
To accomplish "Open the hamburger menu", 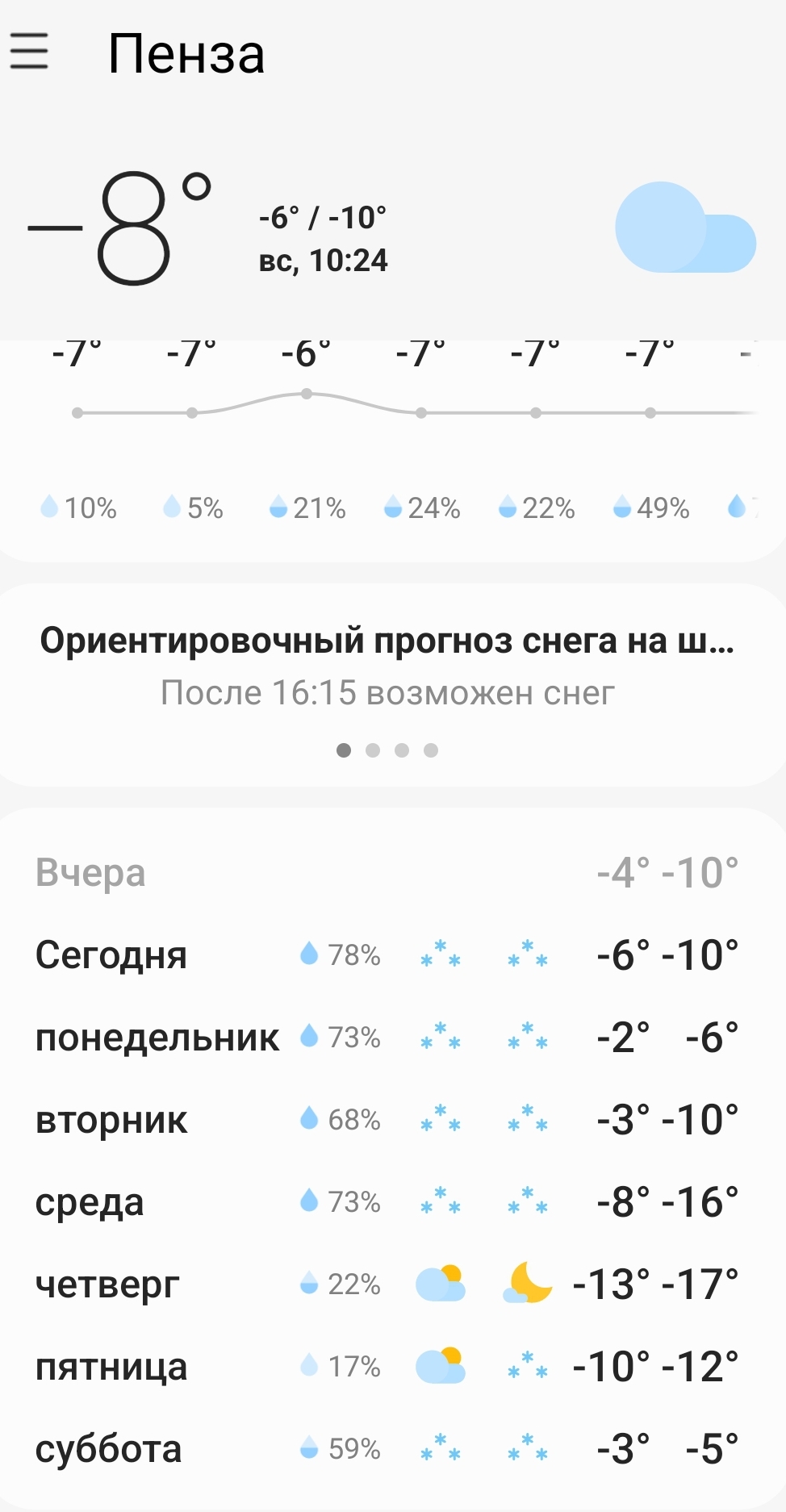I will point(29,52).
